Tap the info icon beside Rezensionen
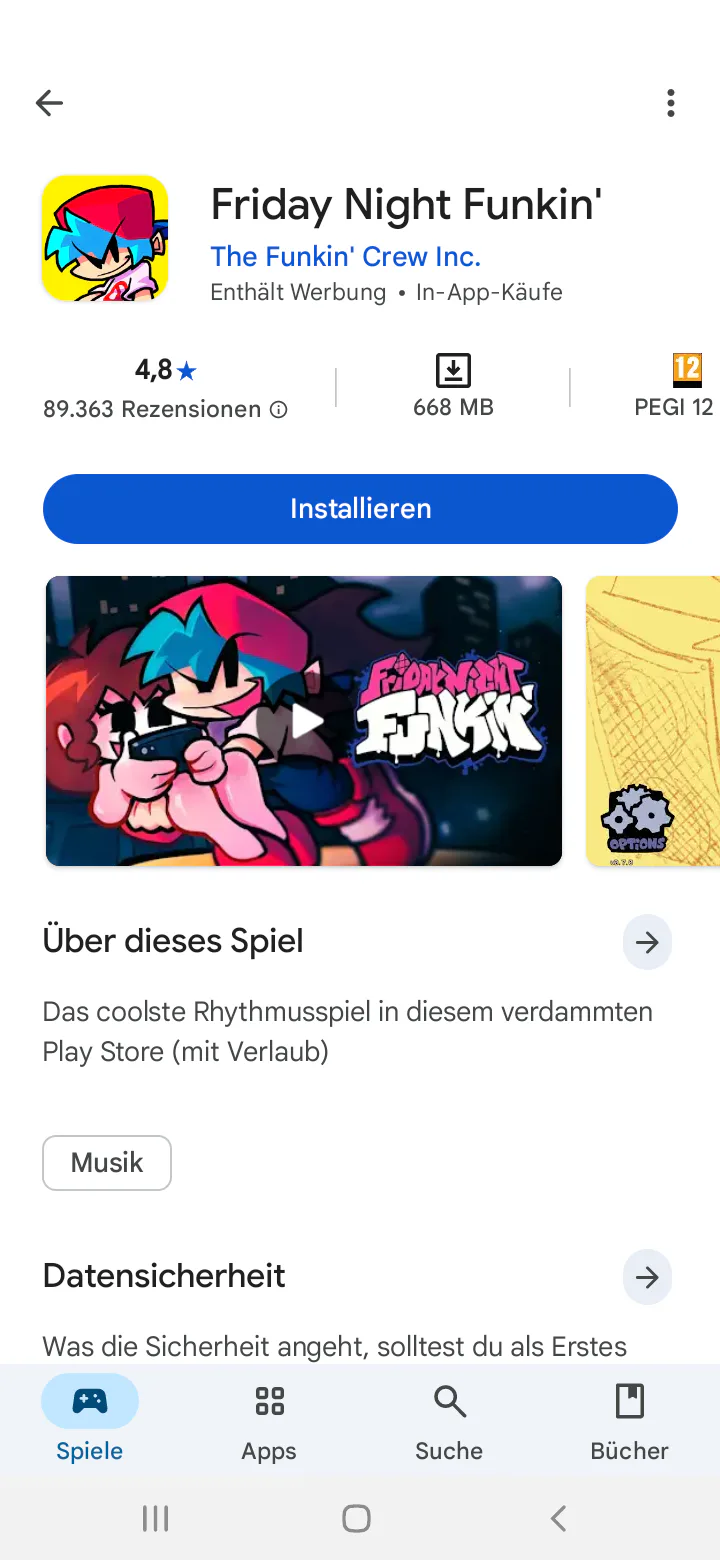Viewport: 720px width, 1560px height. [x=279, y=409]
